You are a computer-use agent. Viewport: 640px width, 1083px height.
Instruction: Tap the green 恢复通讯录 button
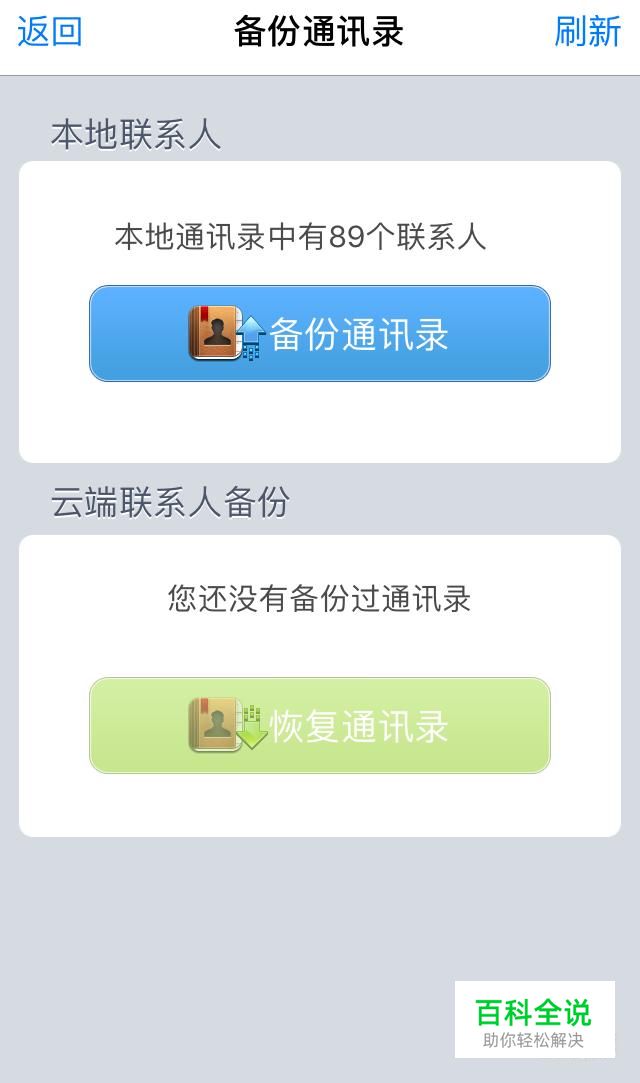click(x=320, y=725)
